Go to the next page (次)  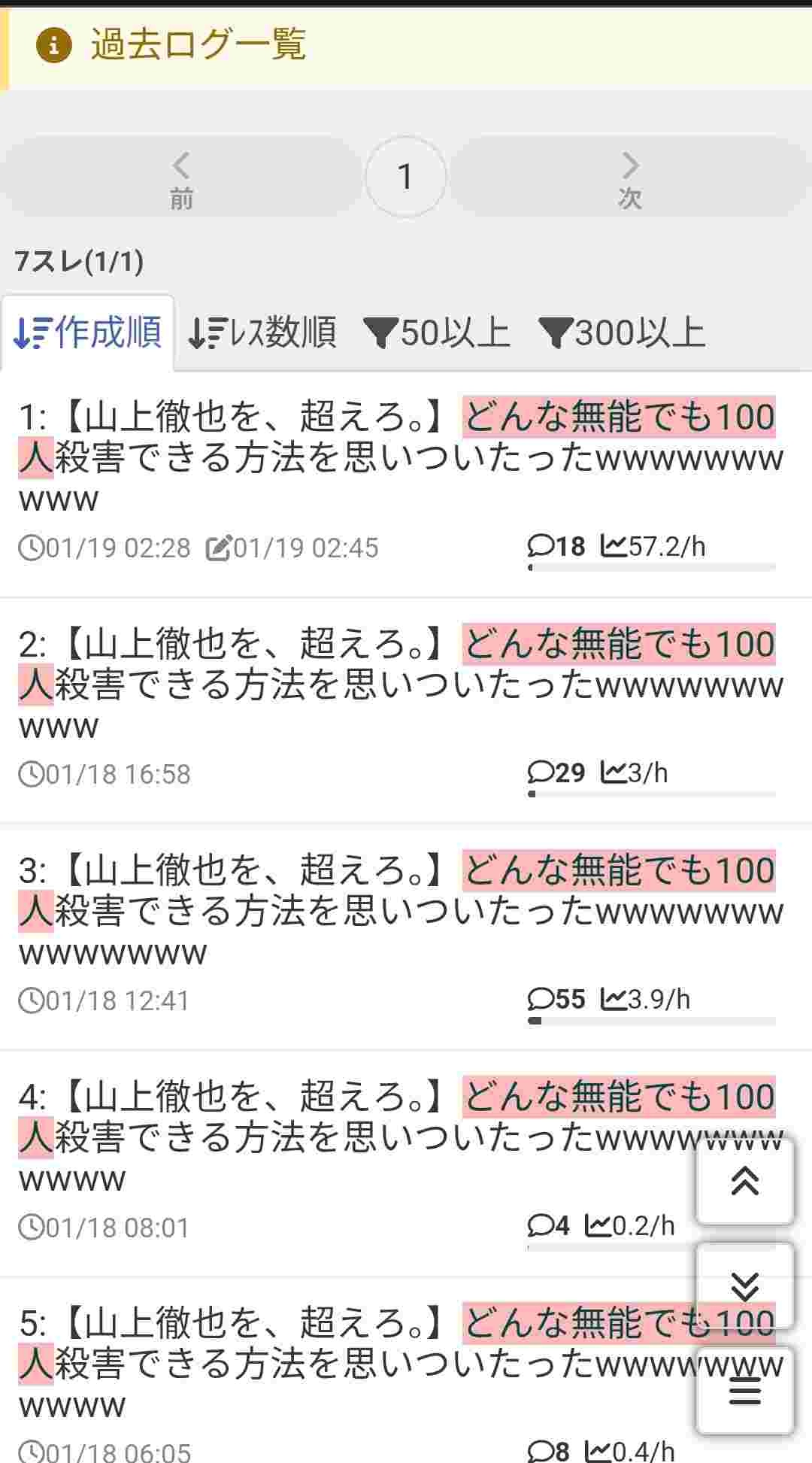point(630,178)
